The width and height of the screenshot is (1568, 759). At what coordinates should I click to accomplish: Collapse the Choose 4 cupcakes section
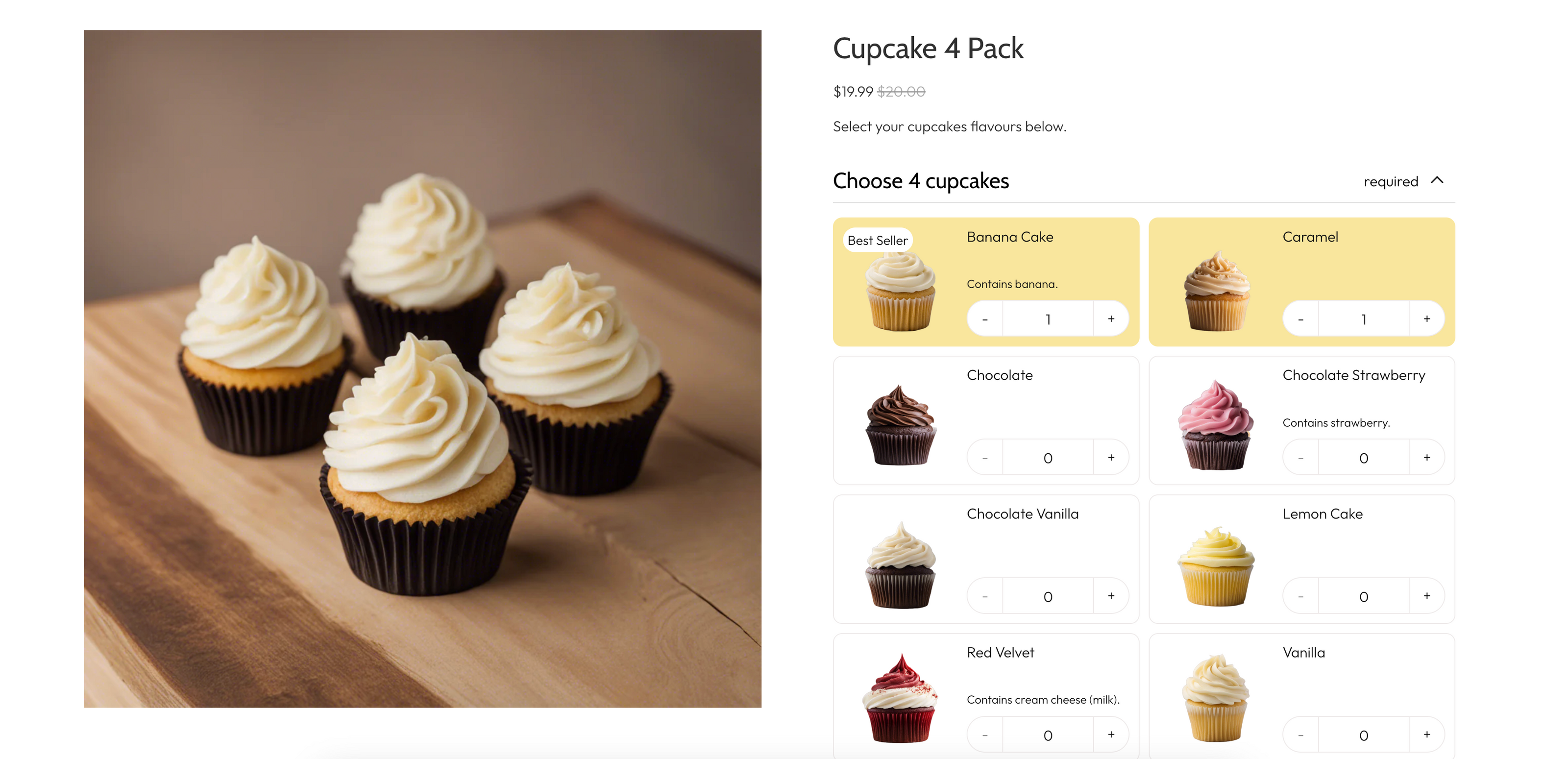tap(1437, 181)
